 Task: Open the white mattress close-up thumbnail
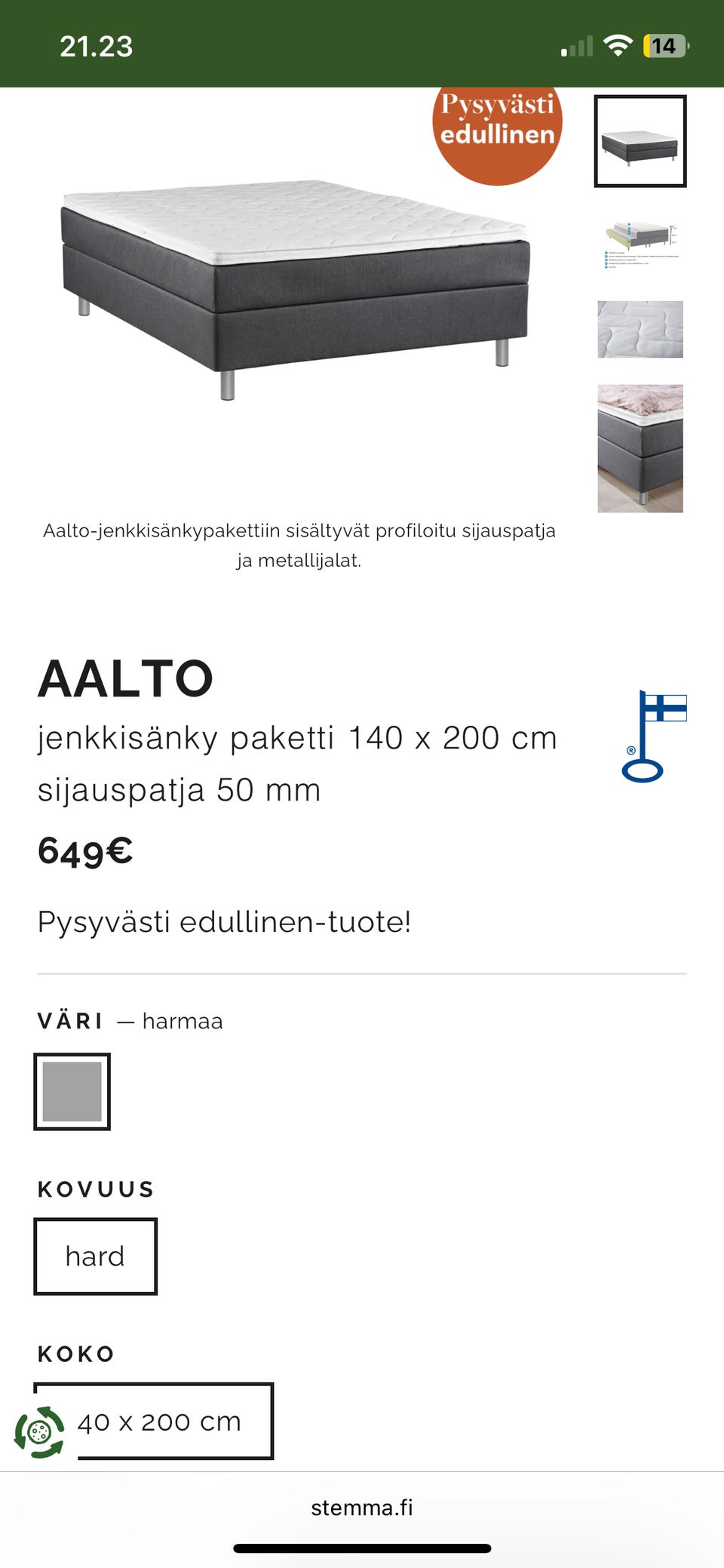(x=639, y=330)
